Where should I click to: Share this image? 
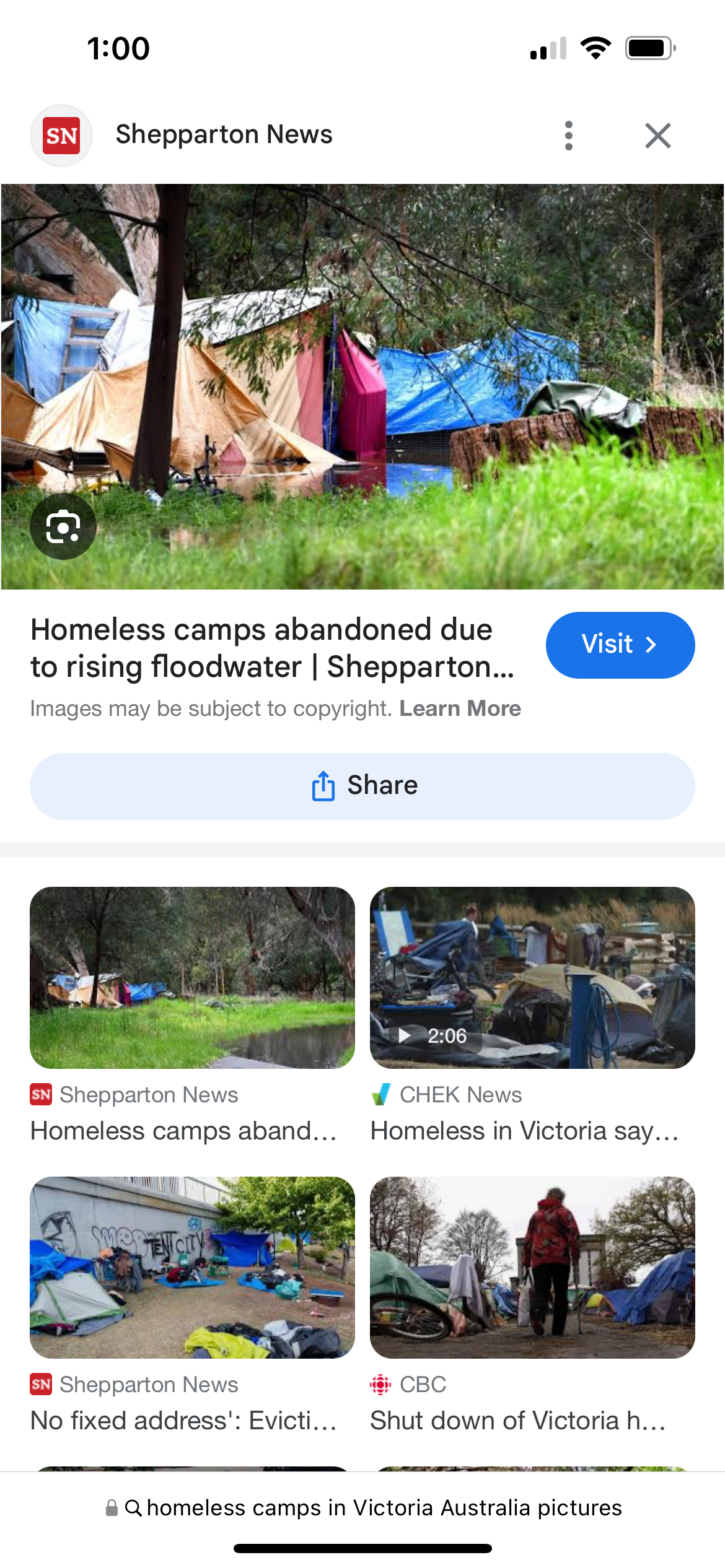tap(362, 786)
